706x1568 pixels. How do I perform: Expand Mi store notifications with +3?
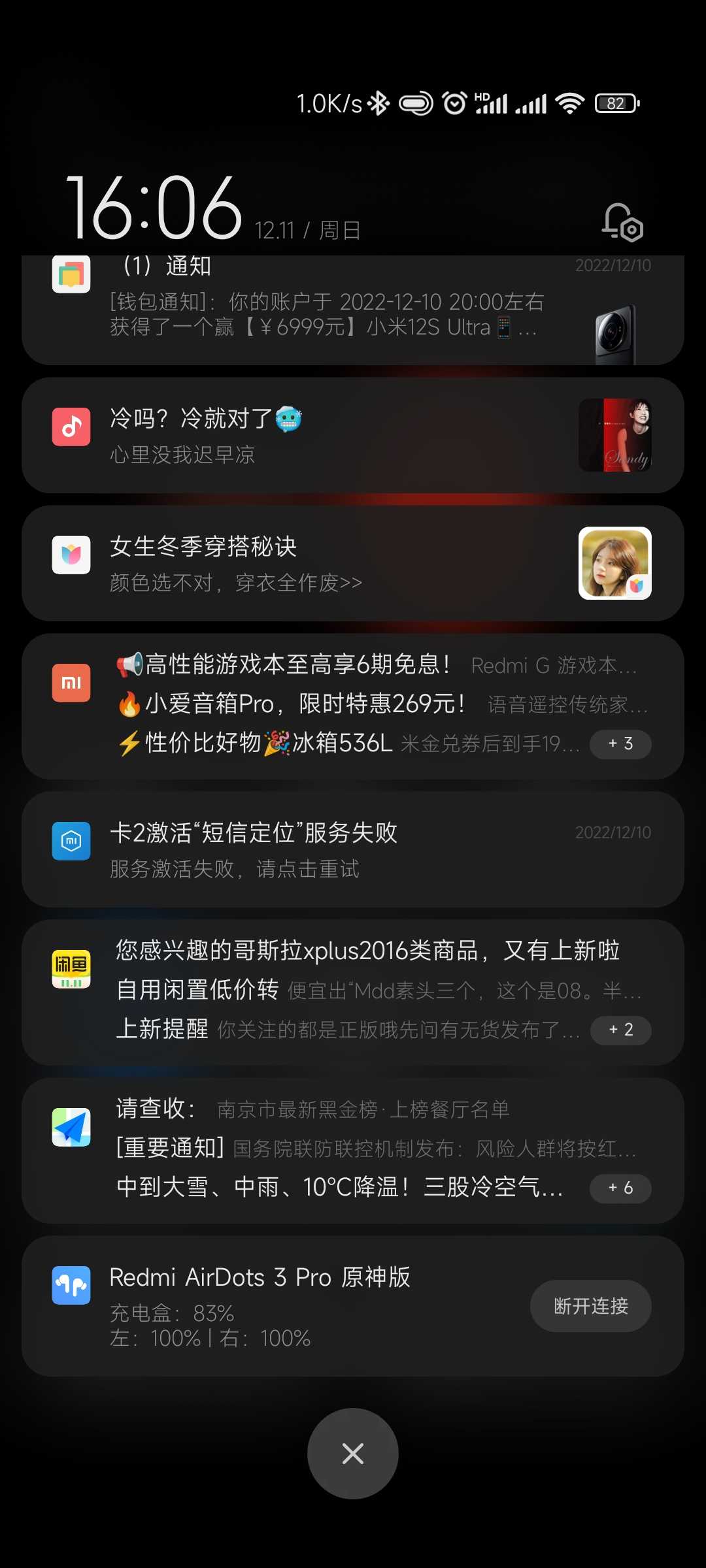[x=620, y=744]
